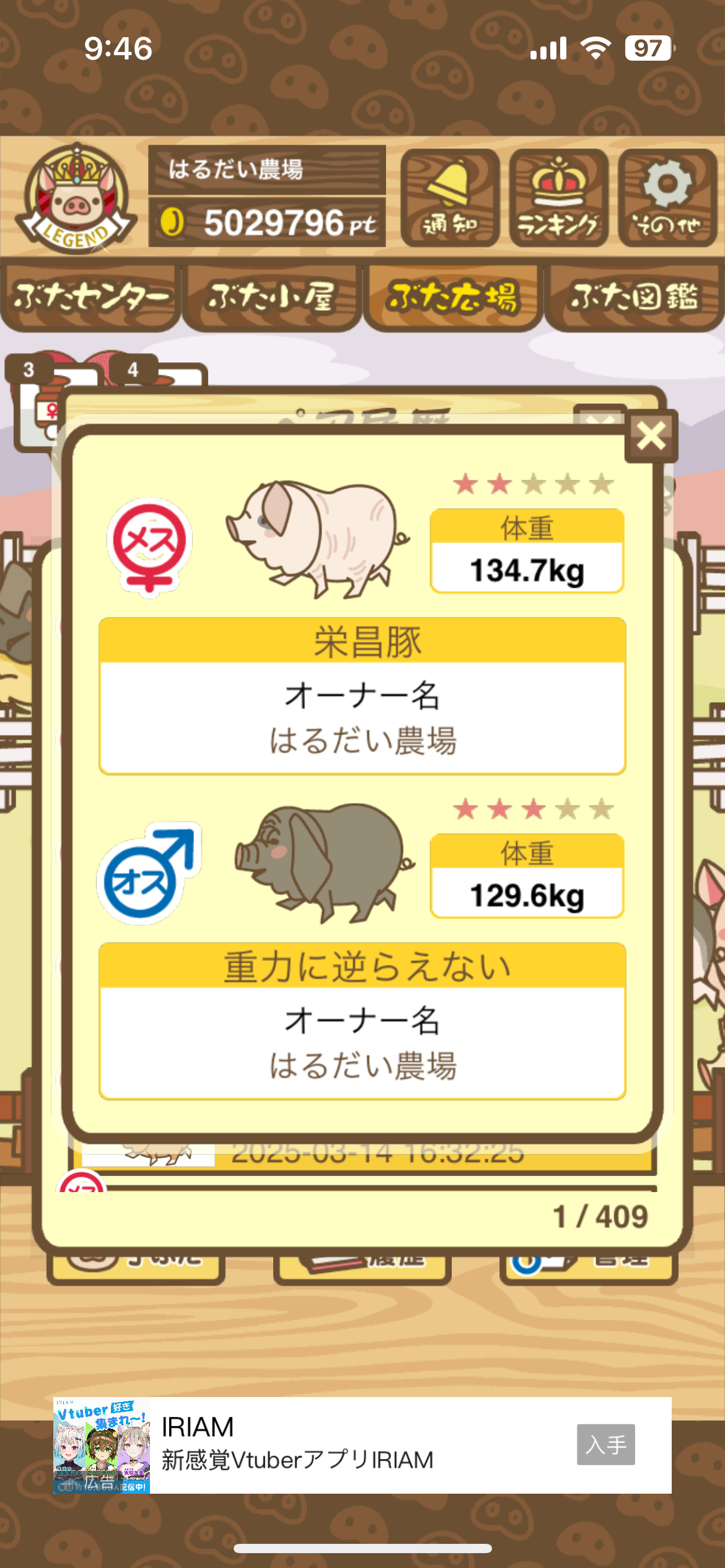Switch to the ぶた小屋 tab
This screenshot has height=1568, width=725.
click(271, 297)
